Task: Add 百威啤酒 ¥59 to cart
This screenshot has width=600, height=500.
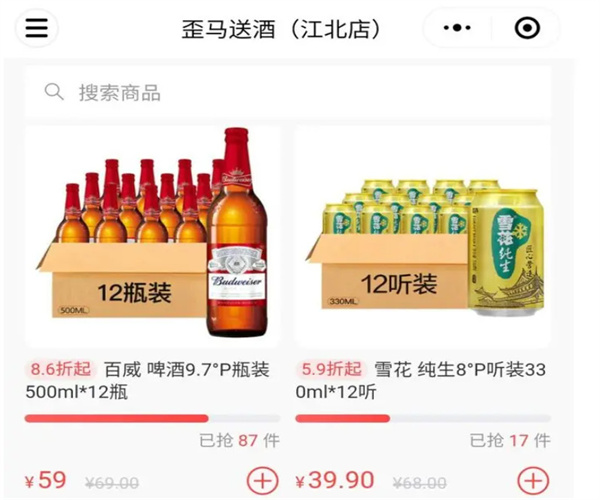Action: [x=262, y=481]
